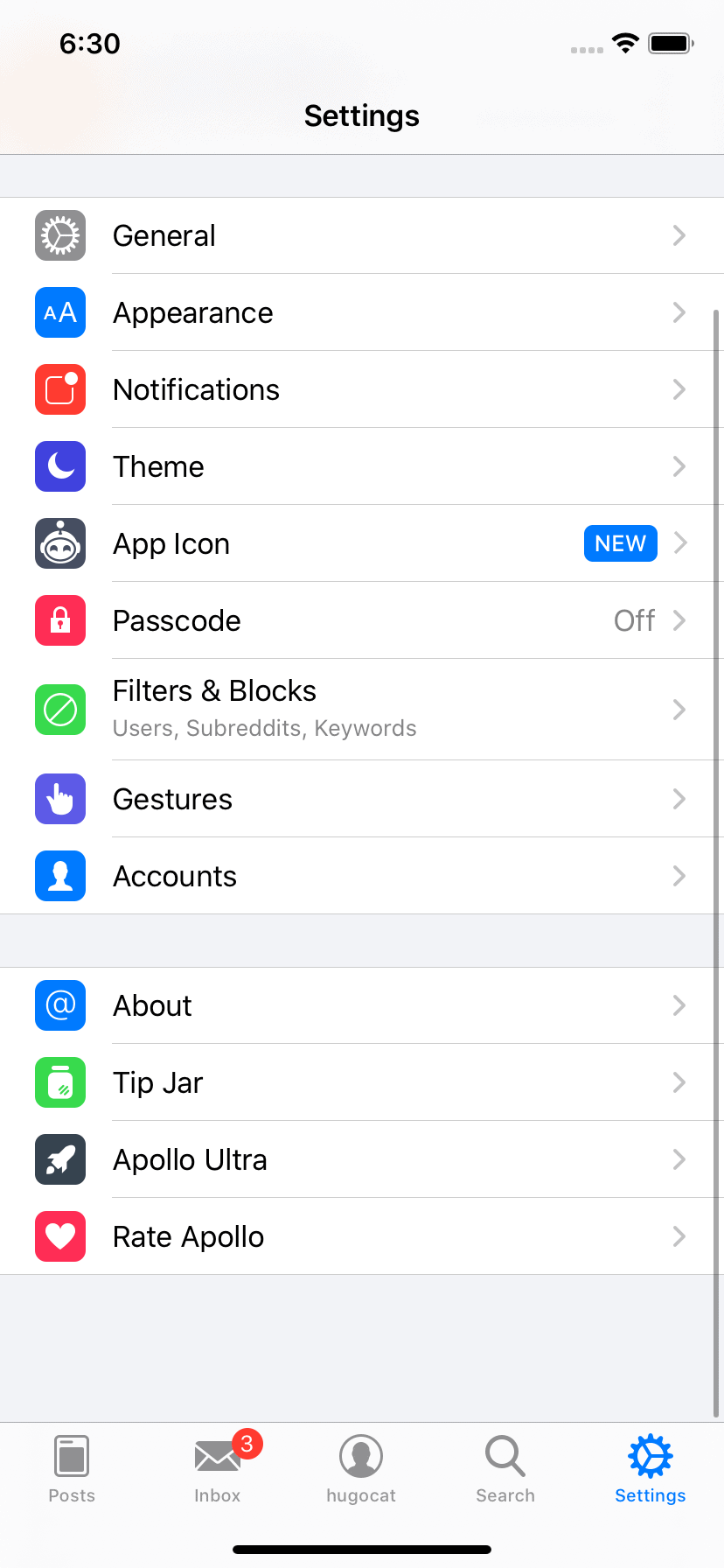Tap Rate Apollo
Screen dimensions: 724x1568
(x=362, y=1236)
